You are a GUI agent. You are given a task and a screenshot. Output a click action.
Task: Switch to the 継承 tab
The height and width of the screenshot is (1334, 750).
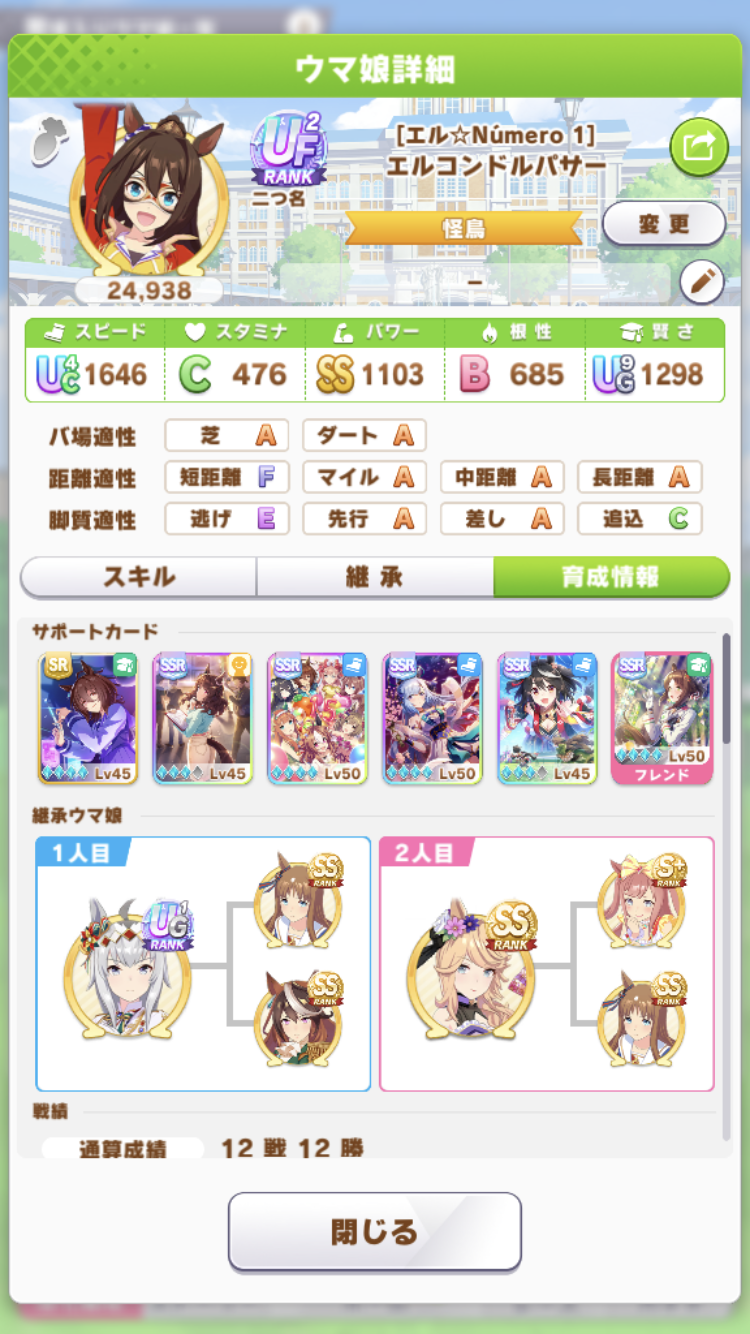point(375,577)
